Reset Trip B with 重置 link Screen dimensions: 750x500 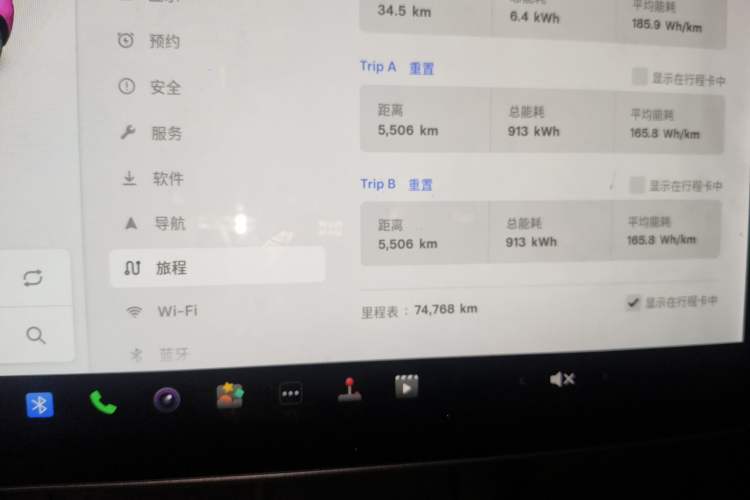pos(421,185)
